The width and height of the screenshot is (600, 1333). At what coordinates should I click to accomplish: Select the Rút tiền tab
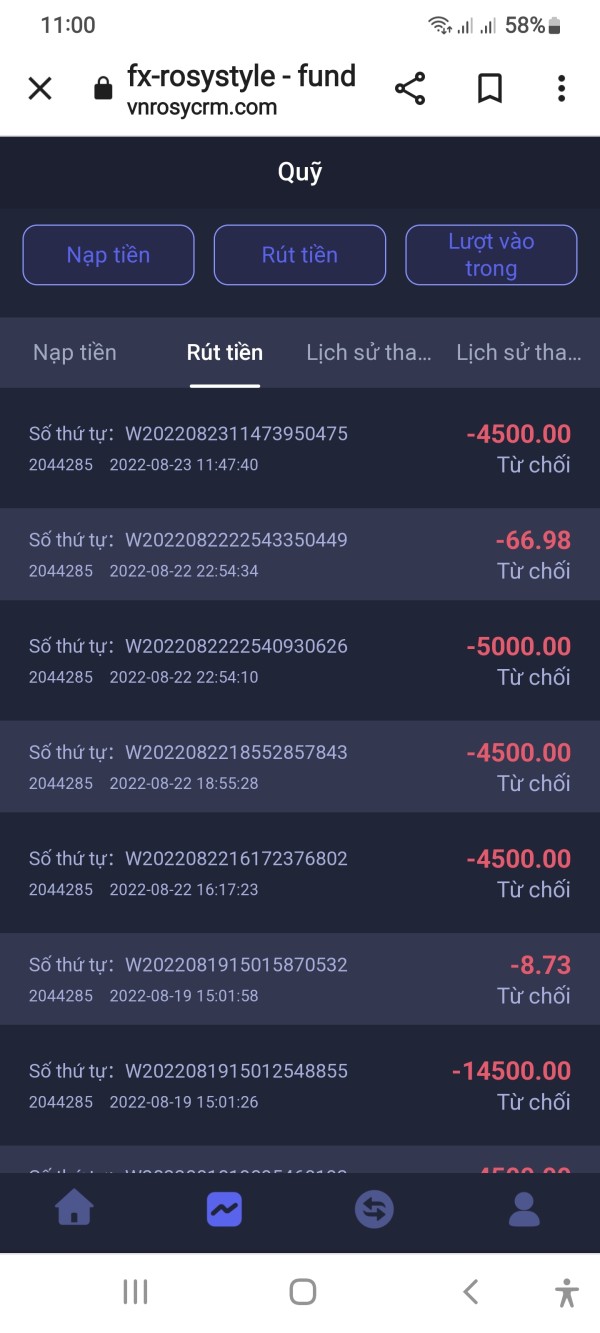225,352
